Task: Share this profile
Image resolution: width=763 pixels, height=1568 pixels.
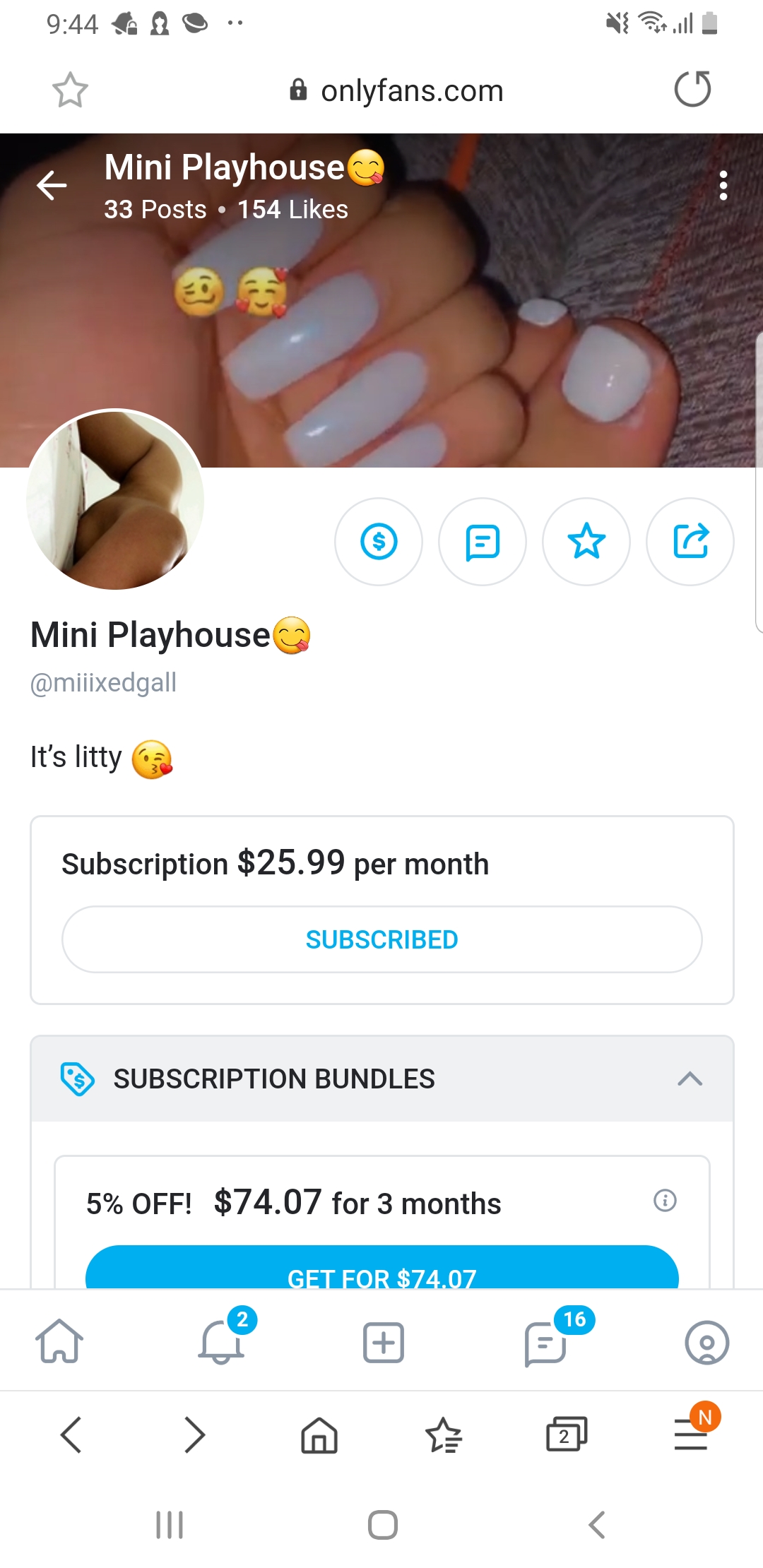Action: point(690,542)
